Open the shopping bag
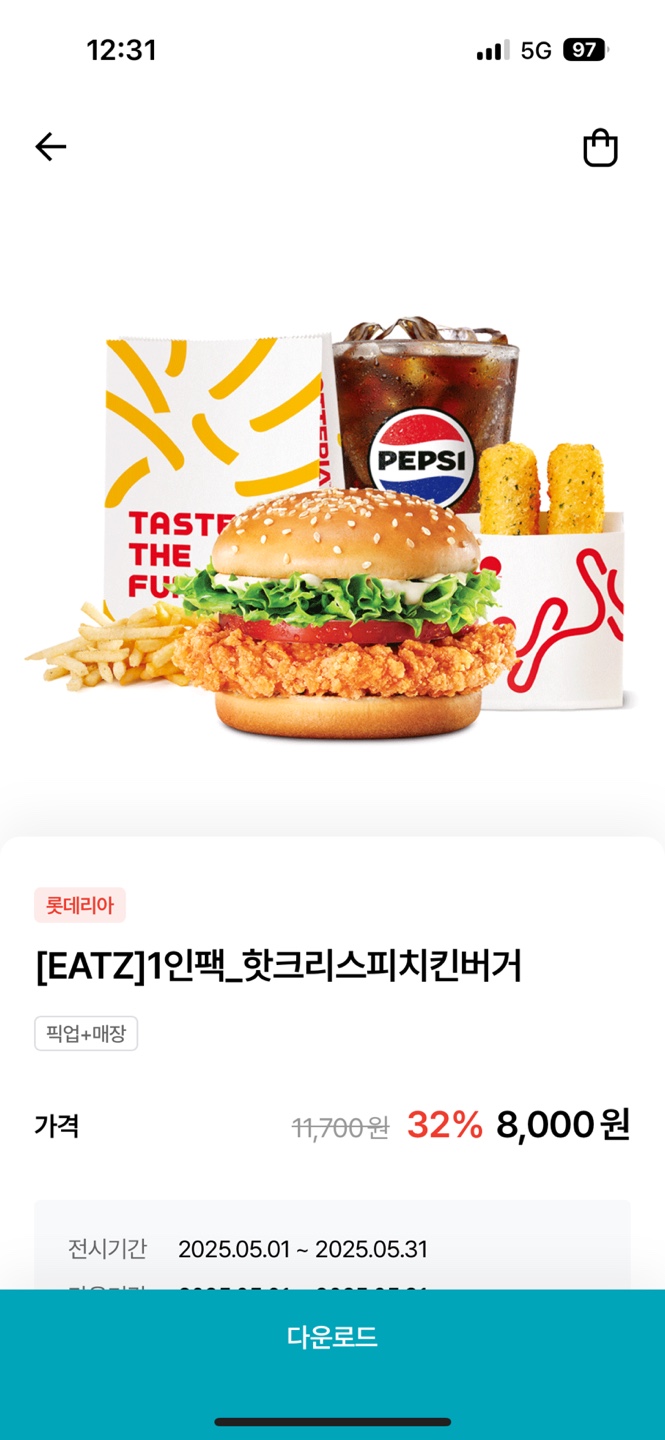The width and height of the screenshot is (665, 1440). pyautogui.click(x=600, y=148)
